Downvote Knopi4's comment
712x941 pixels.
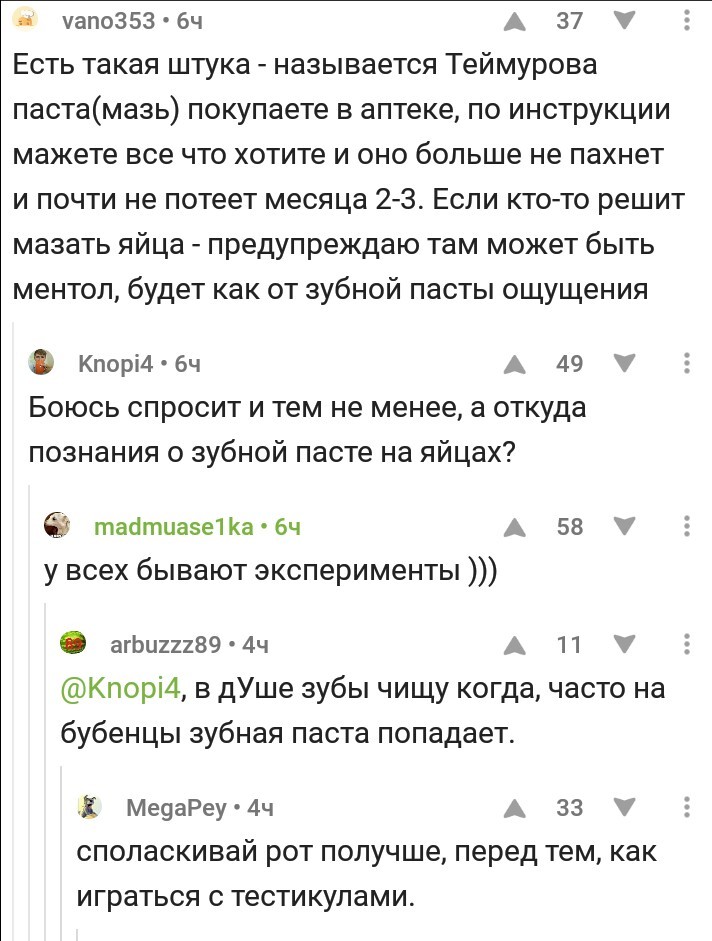tap(625, 365)
